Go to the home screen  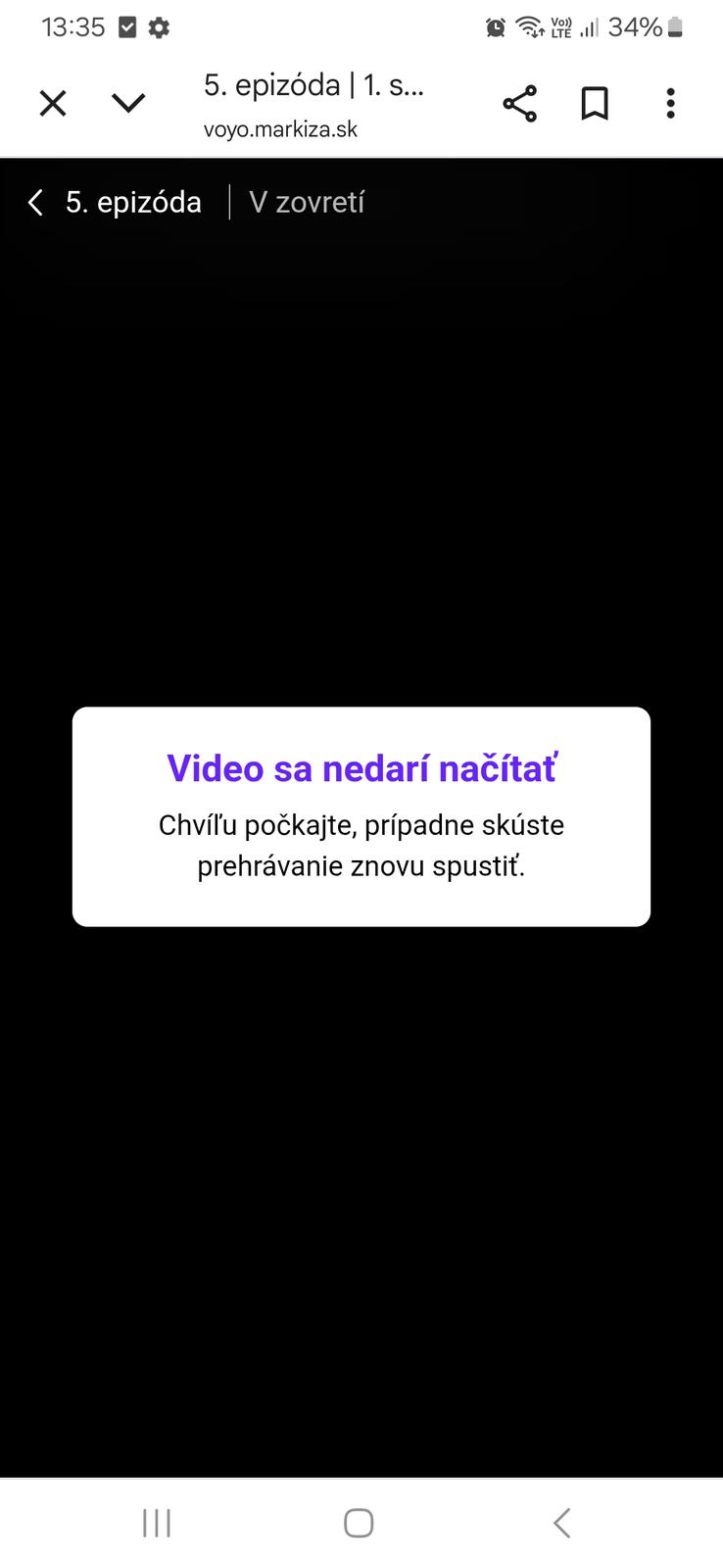[359, 1523]
